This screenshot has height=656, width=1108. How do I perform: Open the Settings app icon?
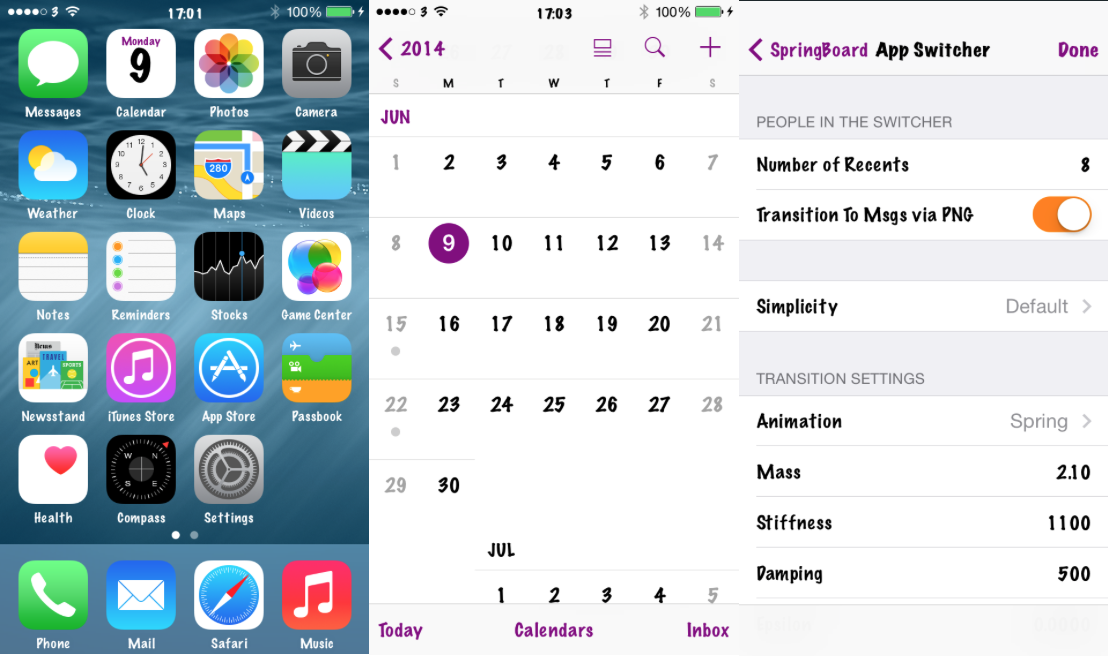pos(229,469)
